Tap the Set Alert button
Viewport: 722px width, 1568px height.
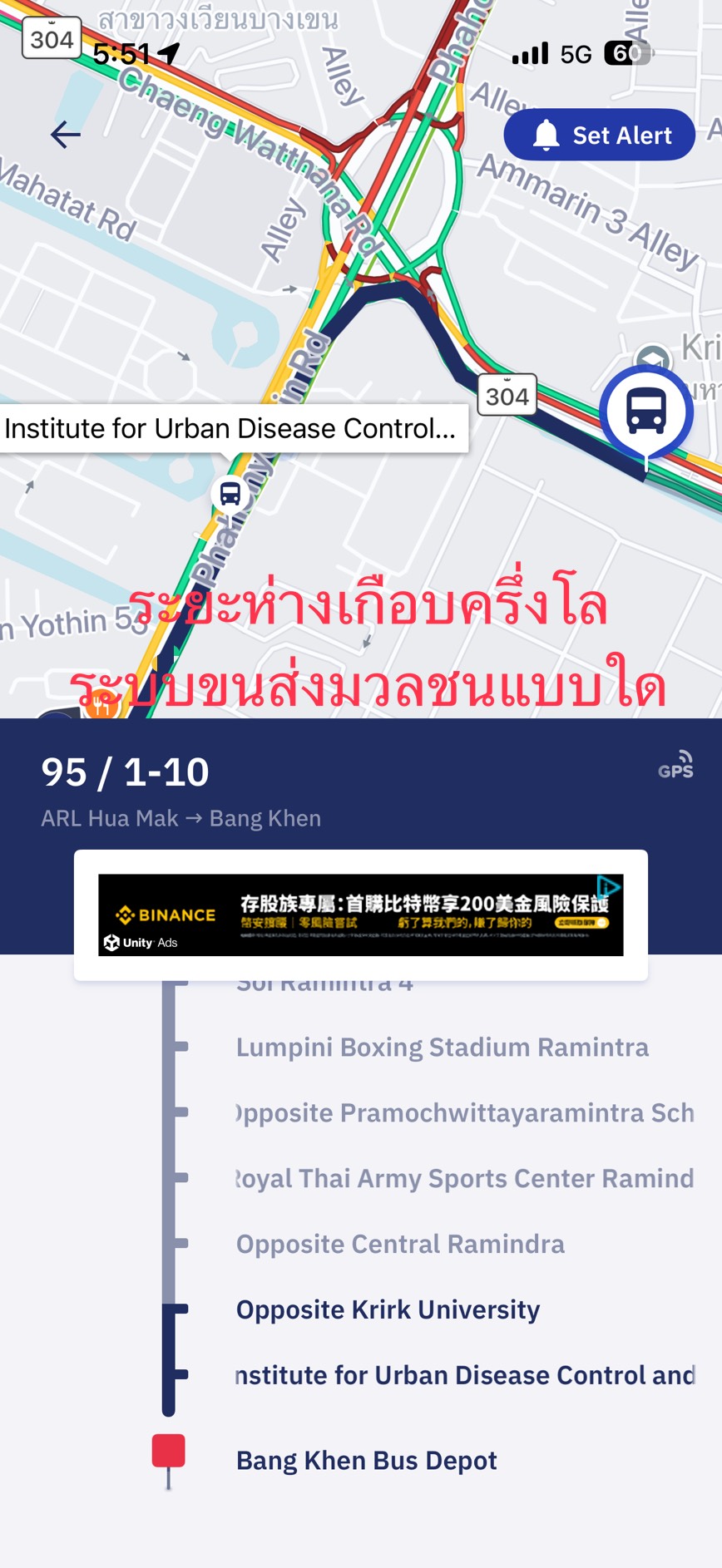pos(599,135)
